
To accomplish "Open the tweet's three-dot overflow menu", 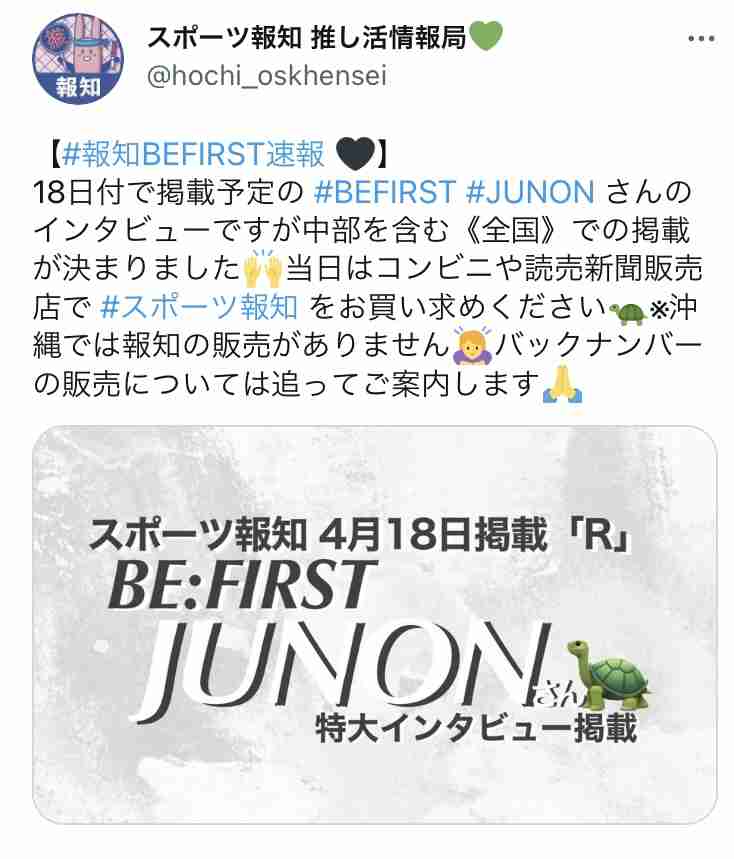I will [700, 38].
